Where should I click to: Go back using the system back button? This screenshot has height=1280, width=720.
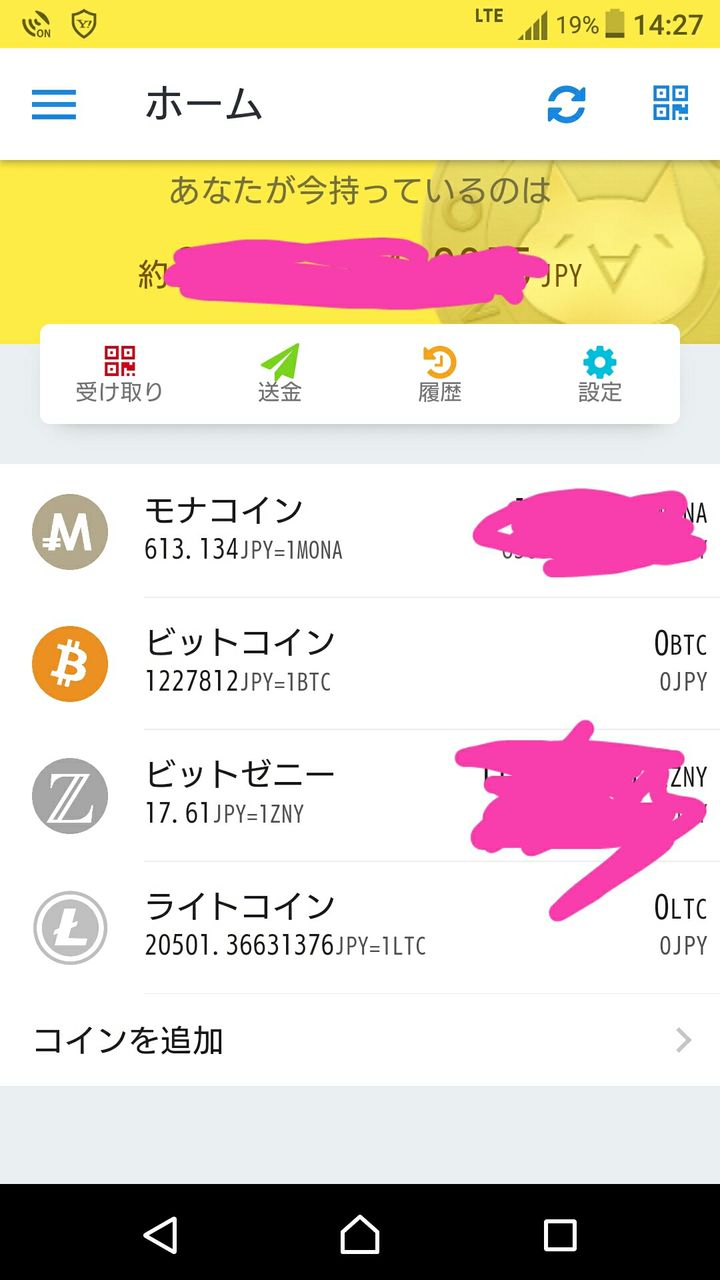pyautogui.click(x=160, y=1234)
